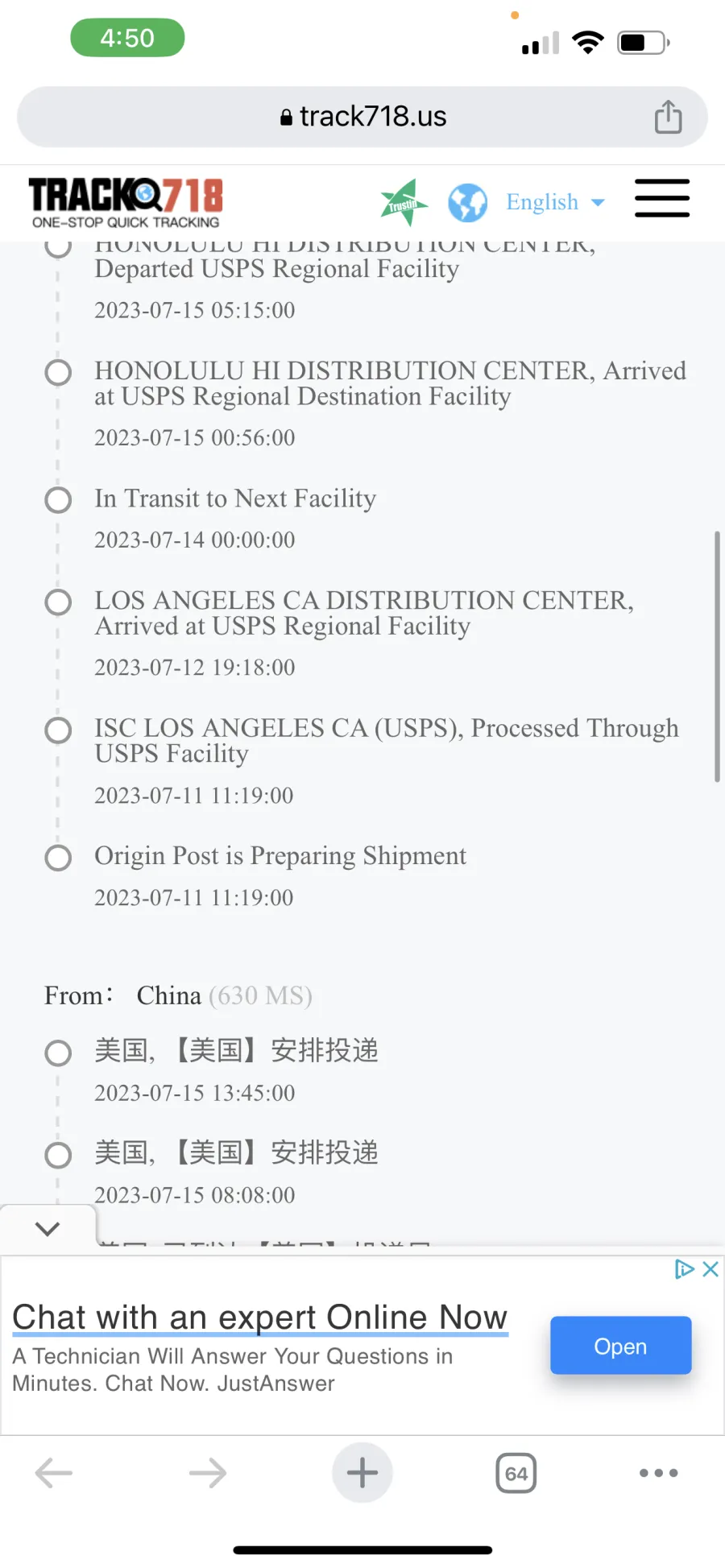This screenshot has width=725, height=1568.
Task: Expand the collapse chevron panel
Action: [x=48, y=1228]
